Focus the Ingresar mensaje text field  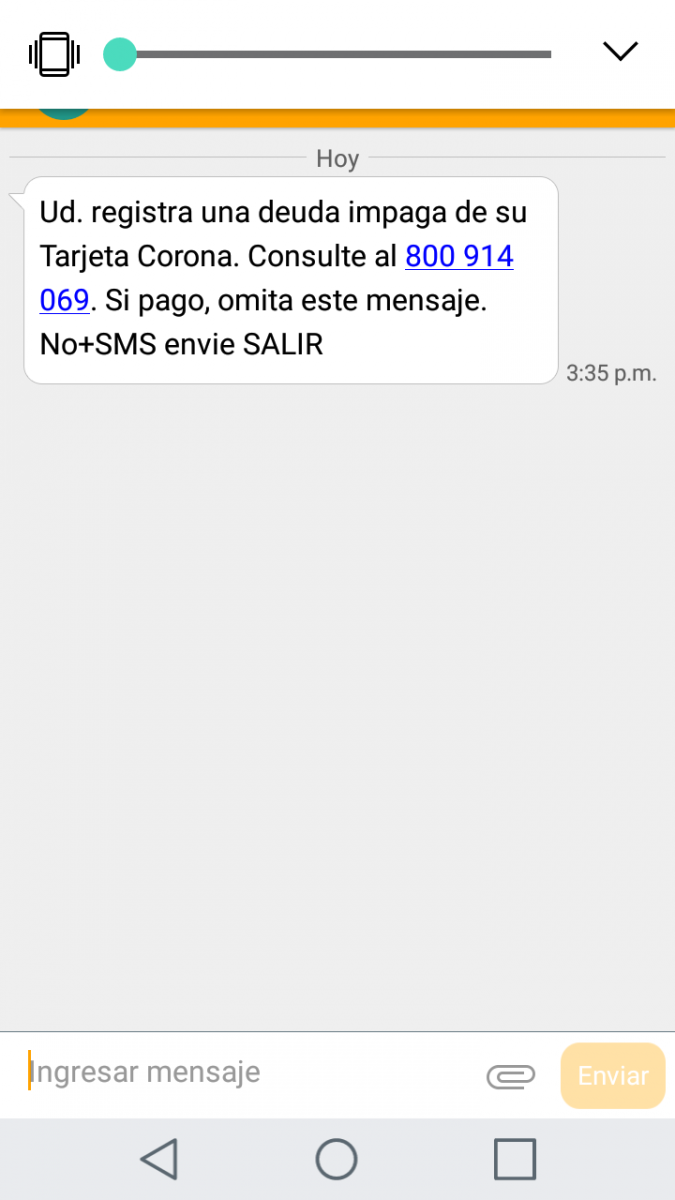coord(250,1073)
